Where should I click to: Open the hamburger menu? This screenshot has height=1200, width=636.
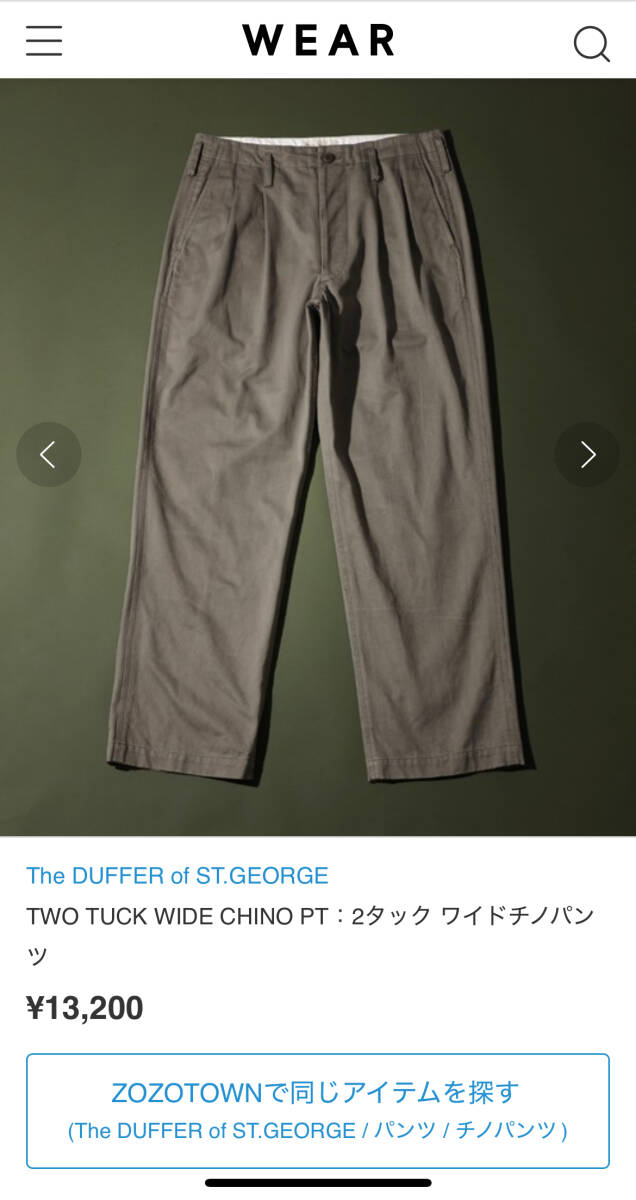point(44,41)
